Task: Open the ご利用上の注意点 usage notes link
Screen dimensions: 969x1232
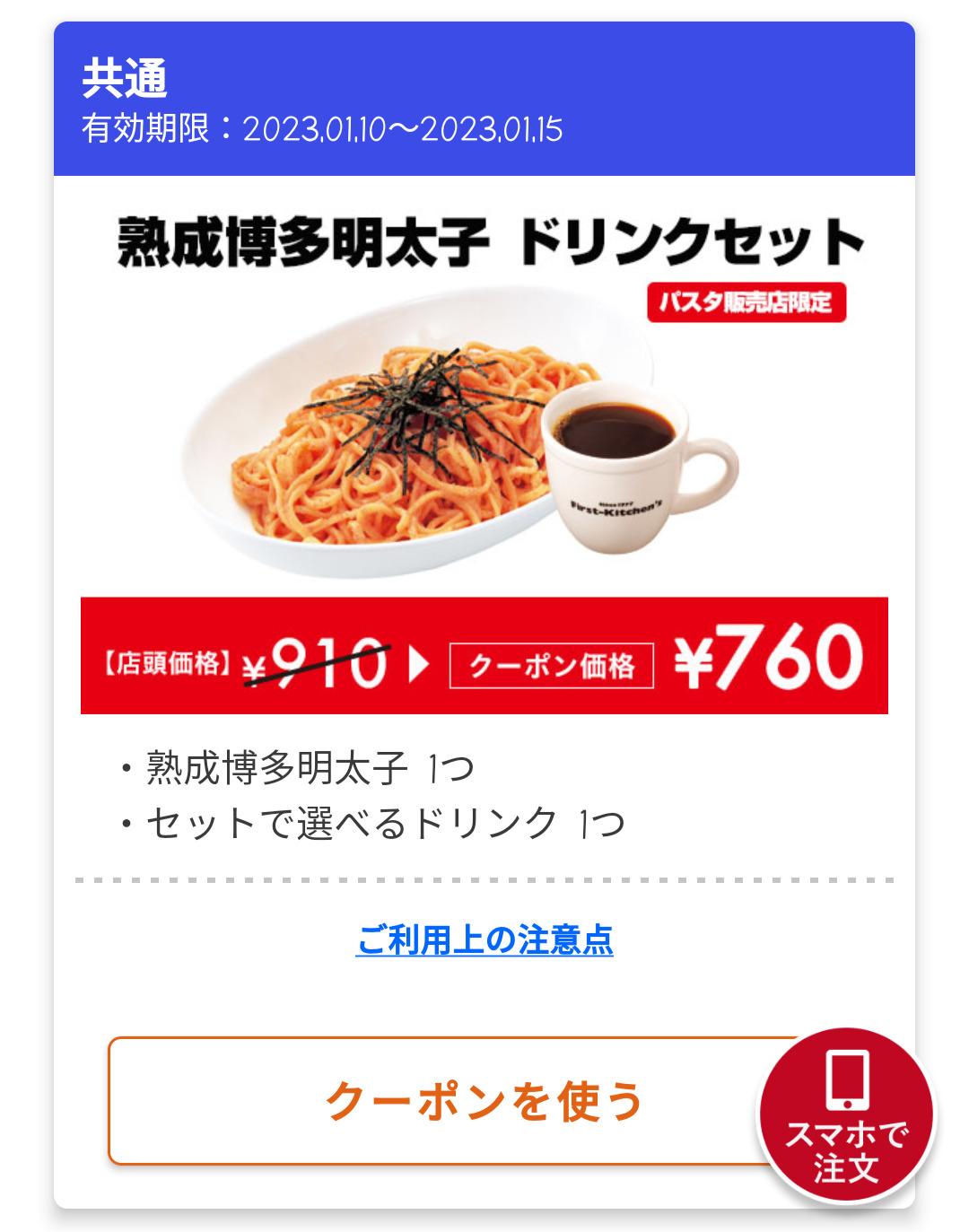Action: pos(484,939)
